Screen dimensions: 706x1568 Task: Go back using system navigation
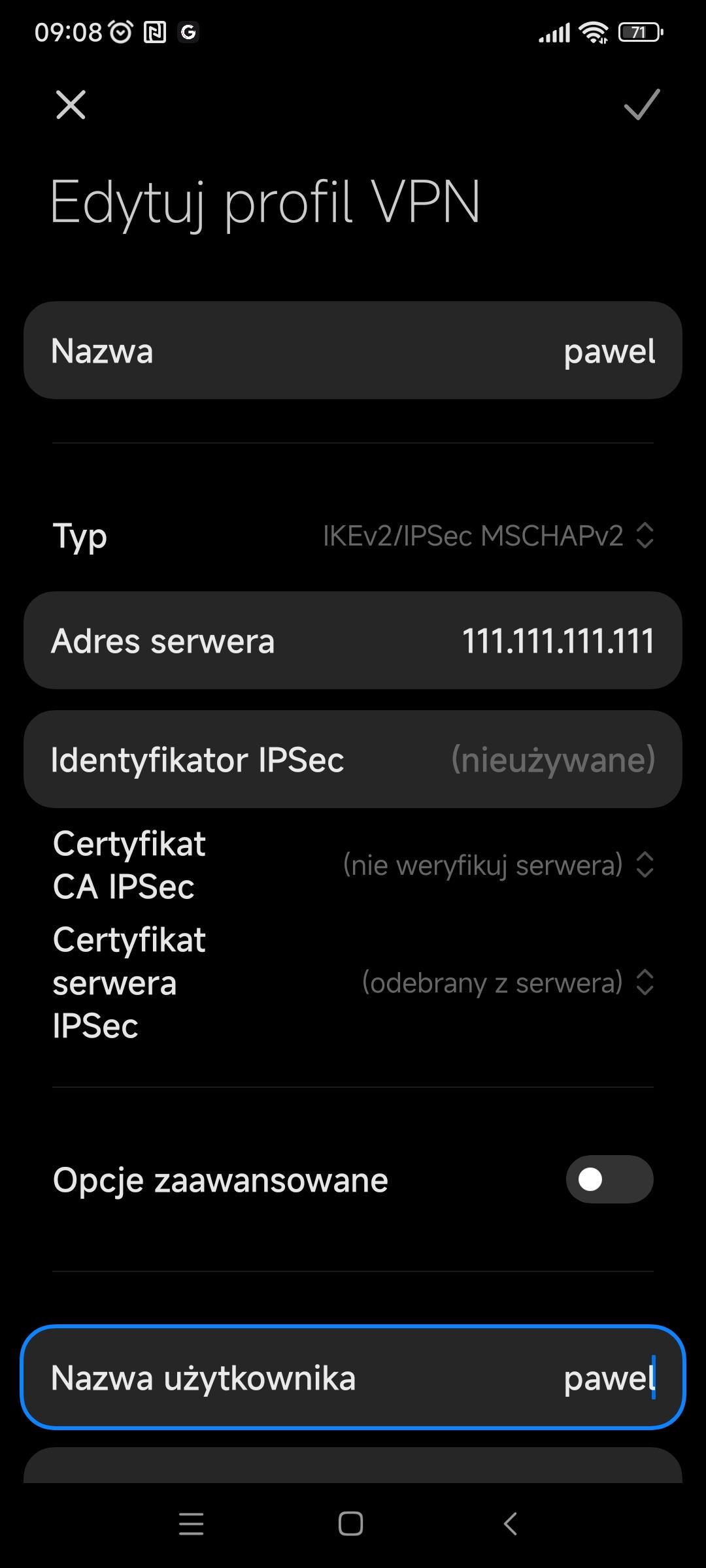click(x=511, y=1524)
